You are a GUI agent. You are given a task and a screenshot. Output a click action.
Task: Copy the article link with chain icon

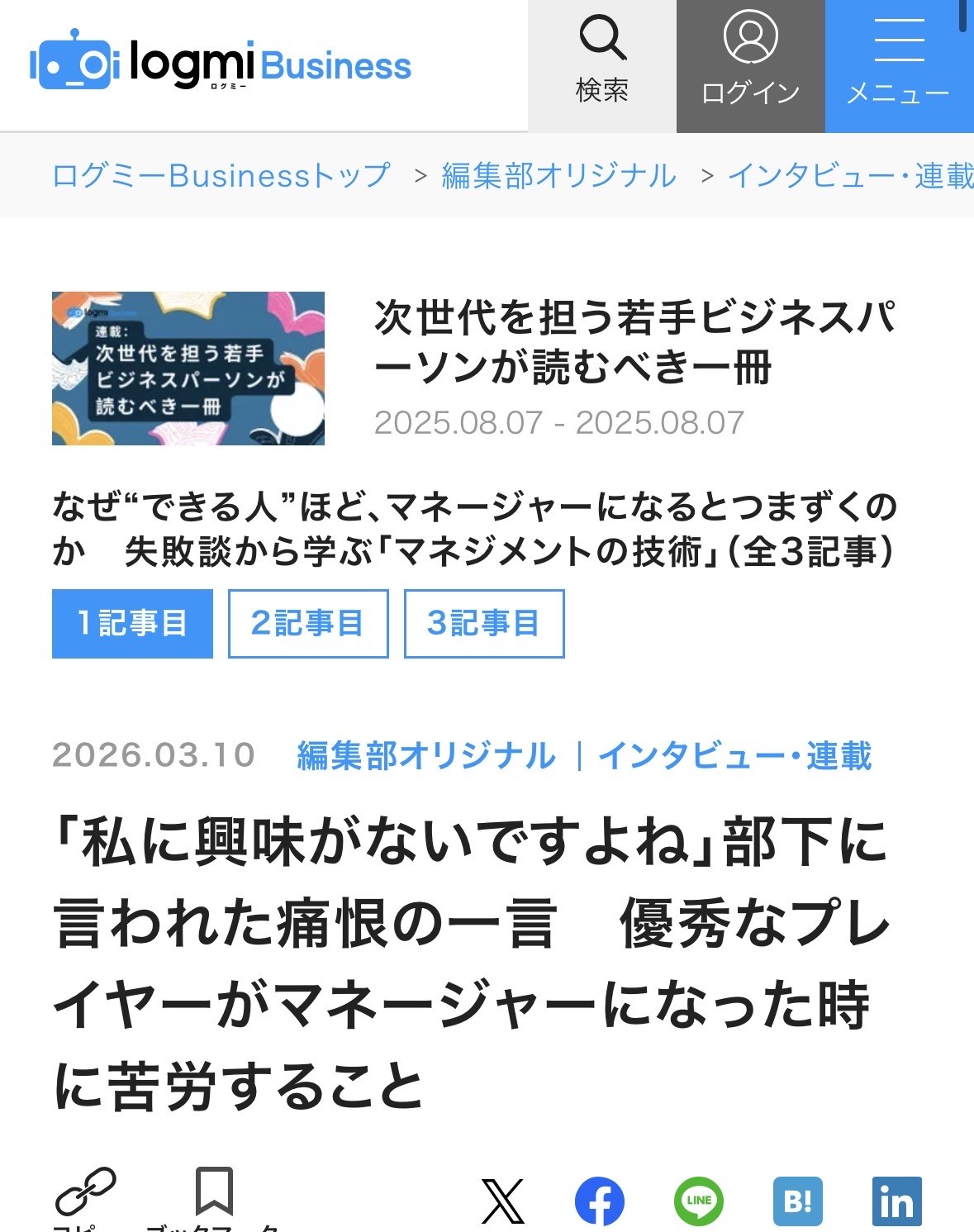[x=85, y=1192]
